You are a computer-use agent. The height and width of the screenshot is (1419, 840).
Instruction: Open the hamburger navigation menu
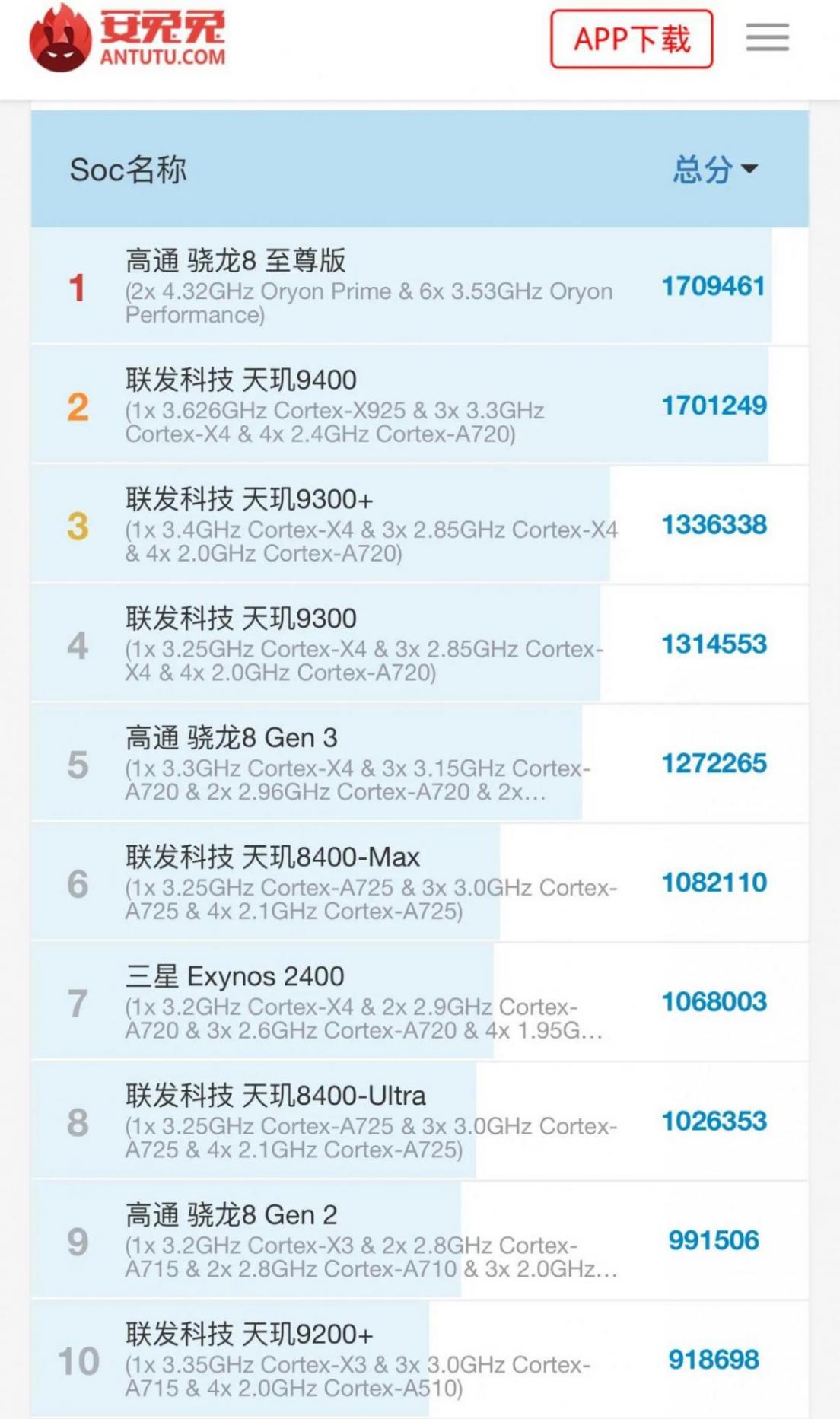pos(766,38)
